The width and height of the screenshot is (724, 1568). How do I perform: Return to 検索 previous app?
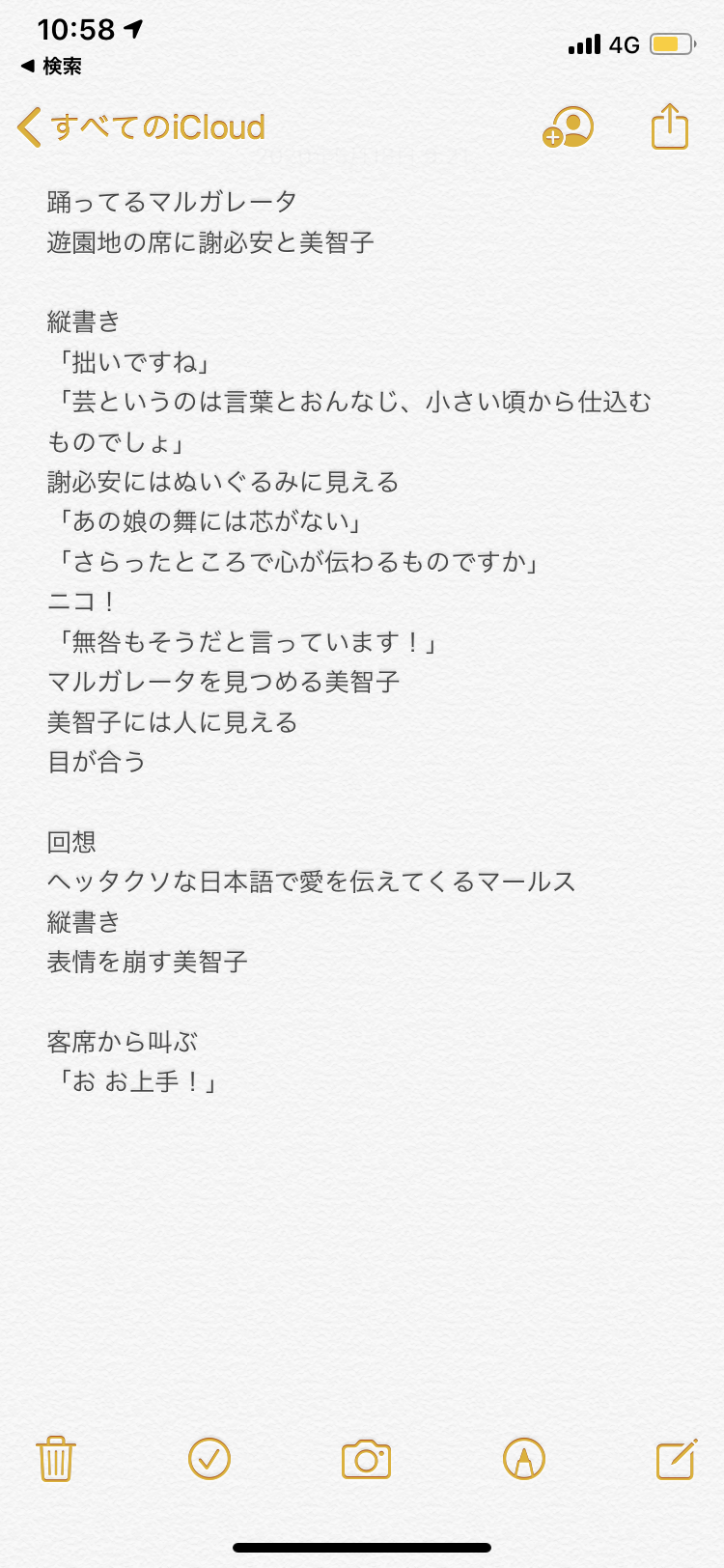[51, 66]
